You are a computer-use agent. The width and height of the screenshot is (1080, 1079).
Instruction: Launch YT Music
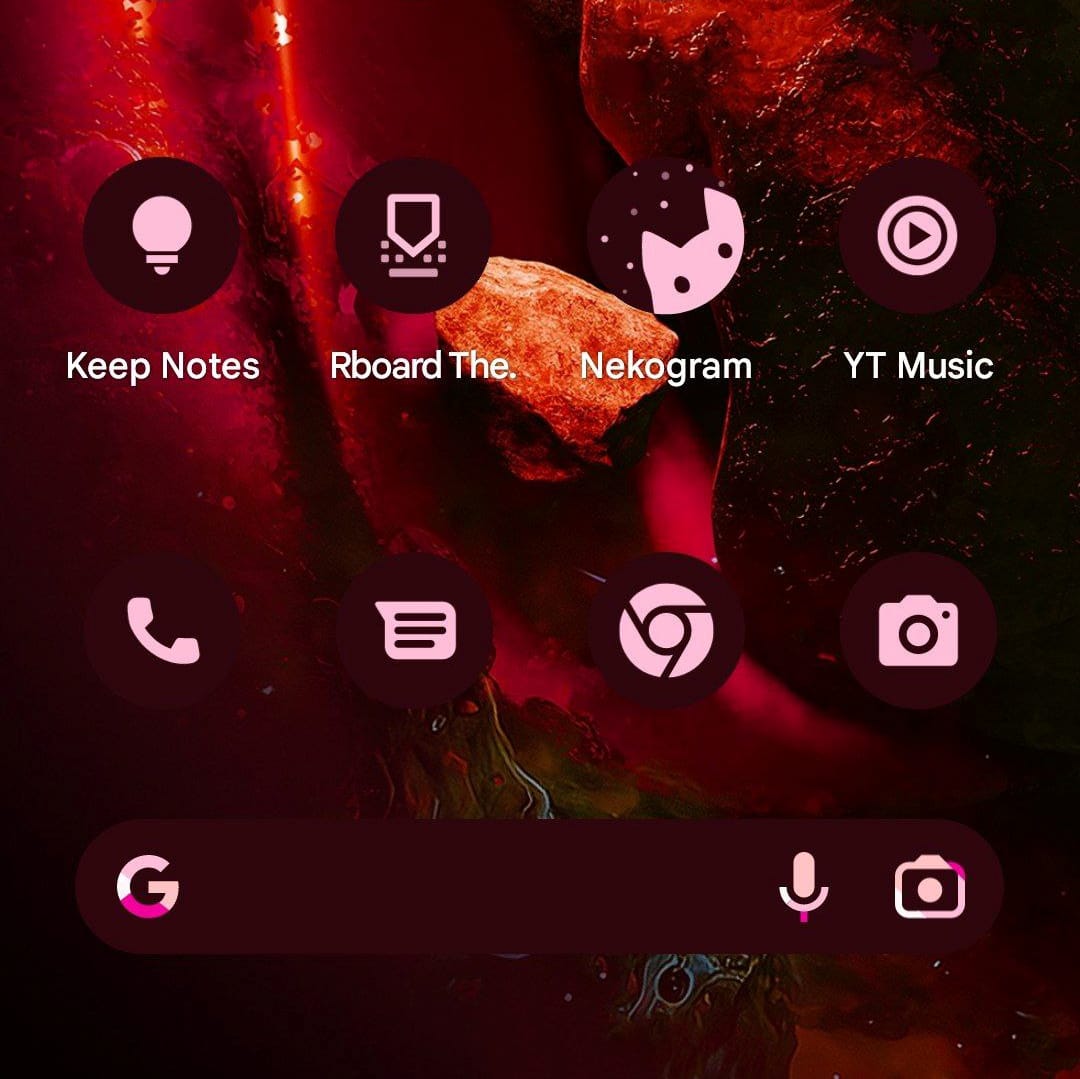[917, 236]
